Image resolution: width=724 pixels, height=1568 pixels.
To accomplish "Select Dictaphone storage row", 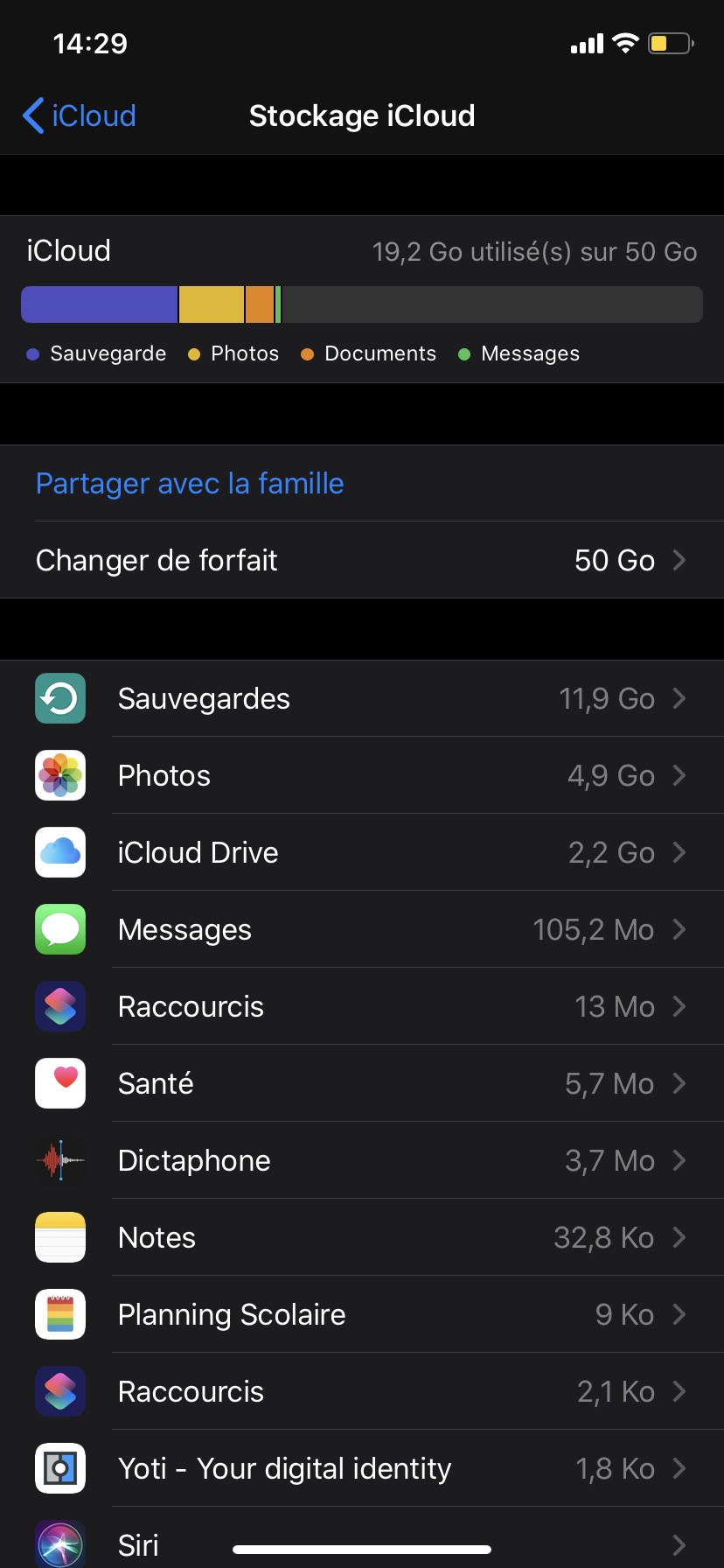I will (x=362, y=1160).
